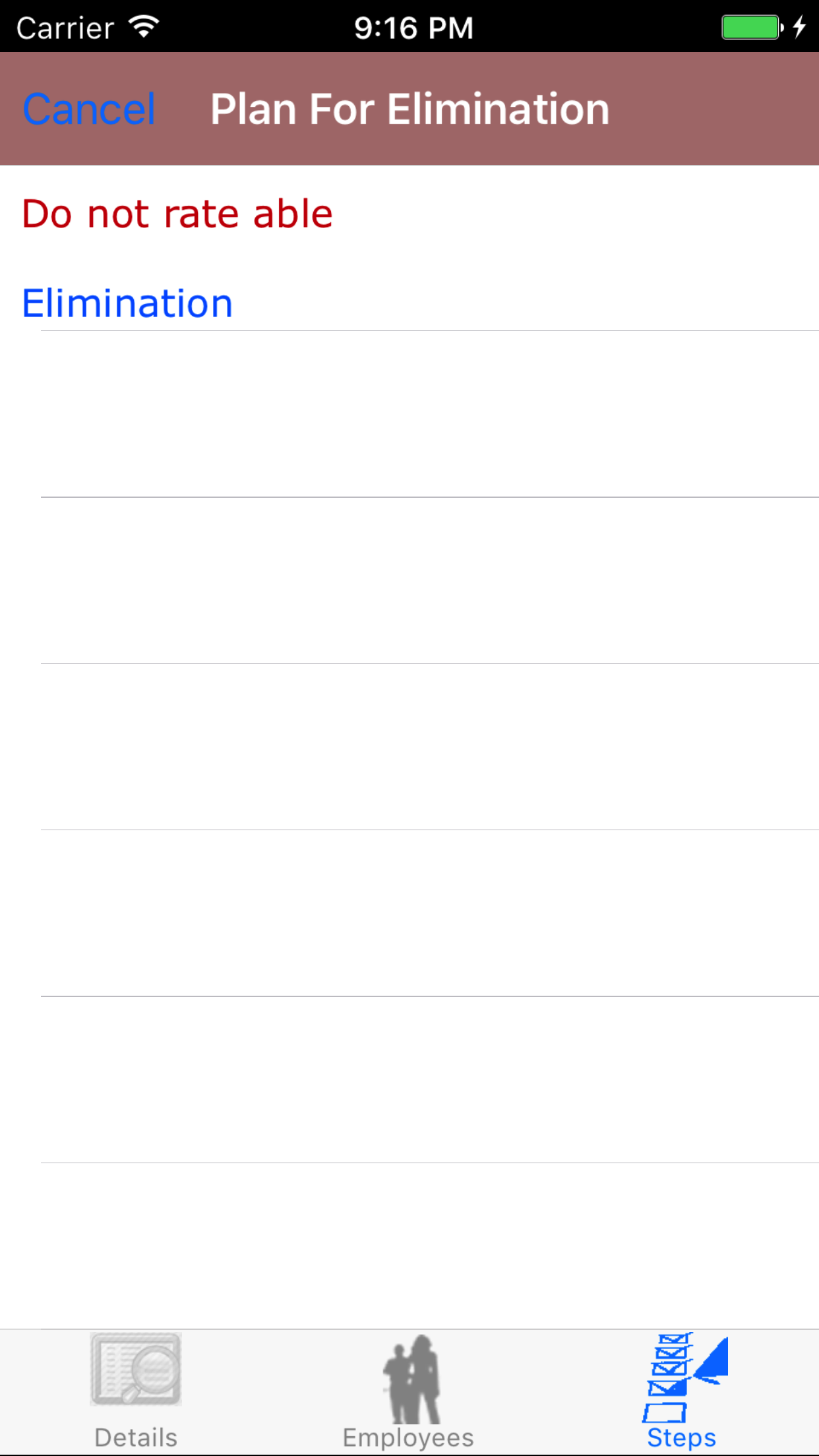Image resolution: width=819 pixels, height=1456 pixels.
Task: Open the Employees tab
Action: (x=408, y=1390)
